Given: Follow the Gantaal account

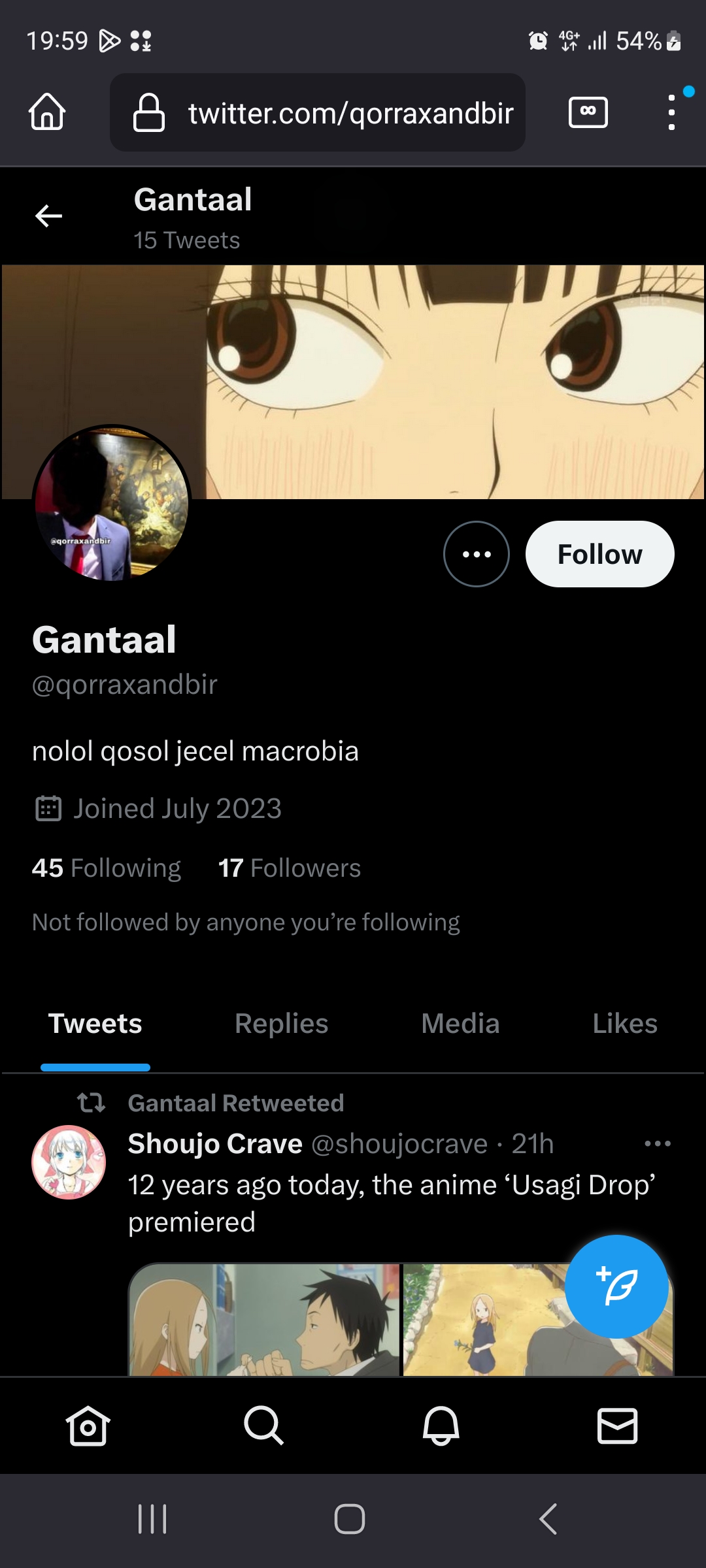Looking at the screenshot, I should [599, 554].
